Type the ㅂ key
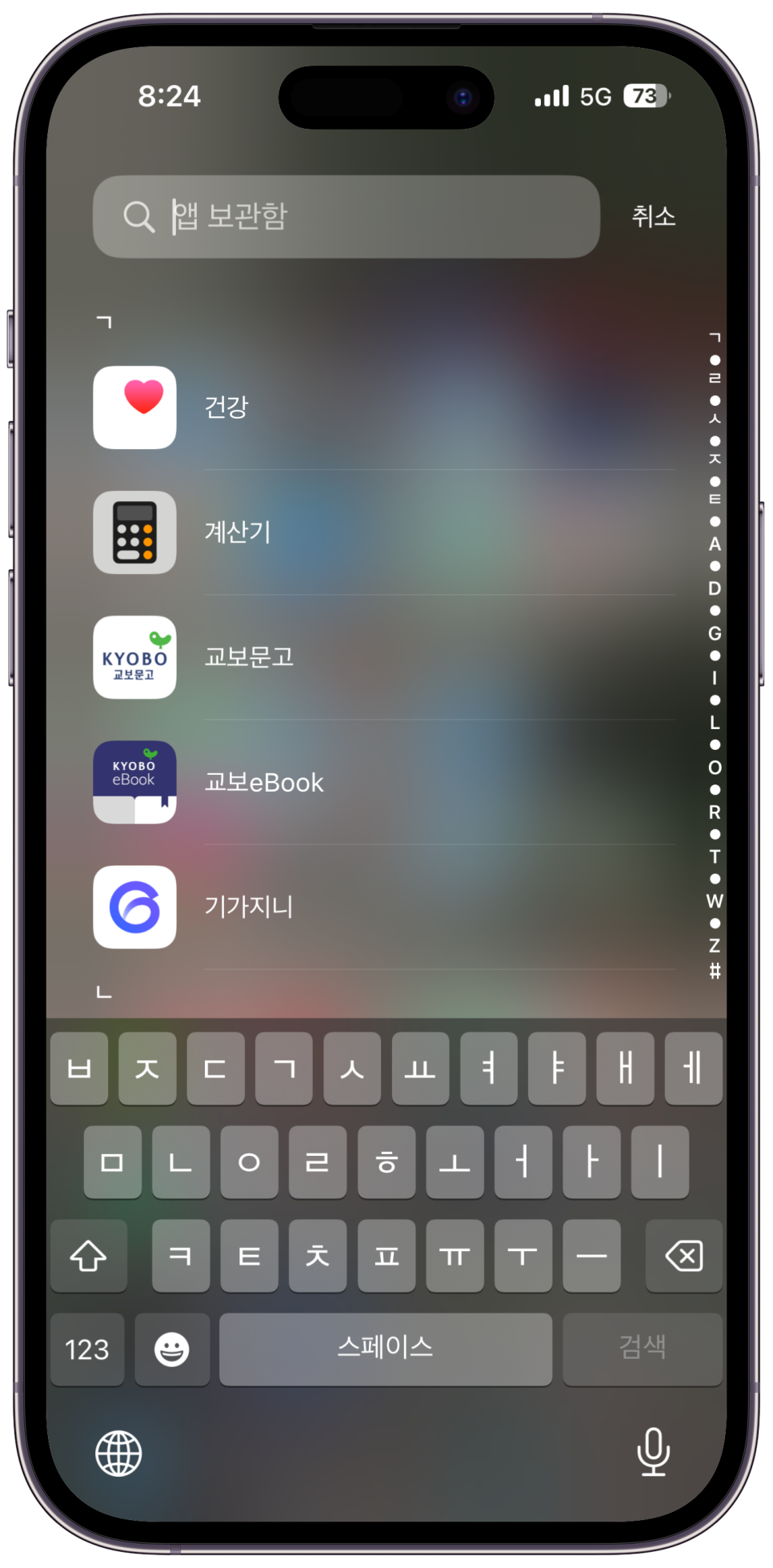 click(x=79, y=1069)
